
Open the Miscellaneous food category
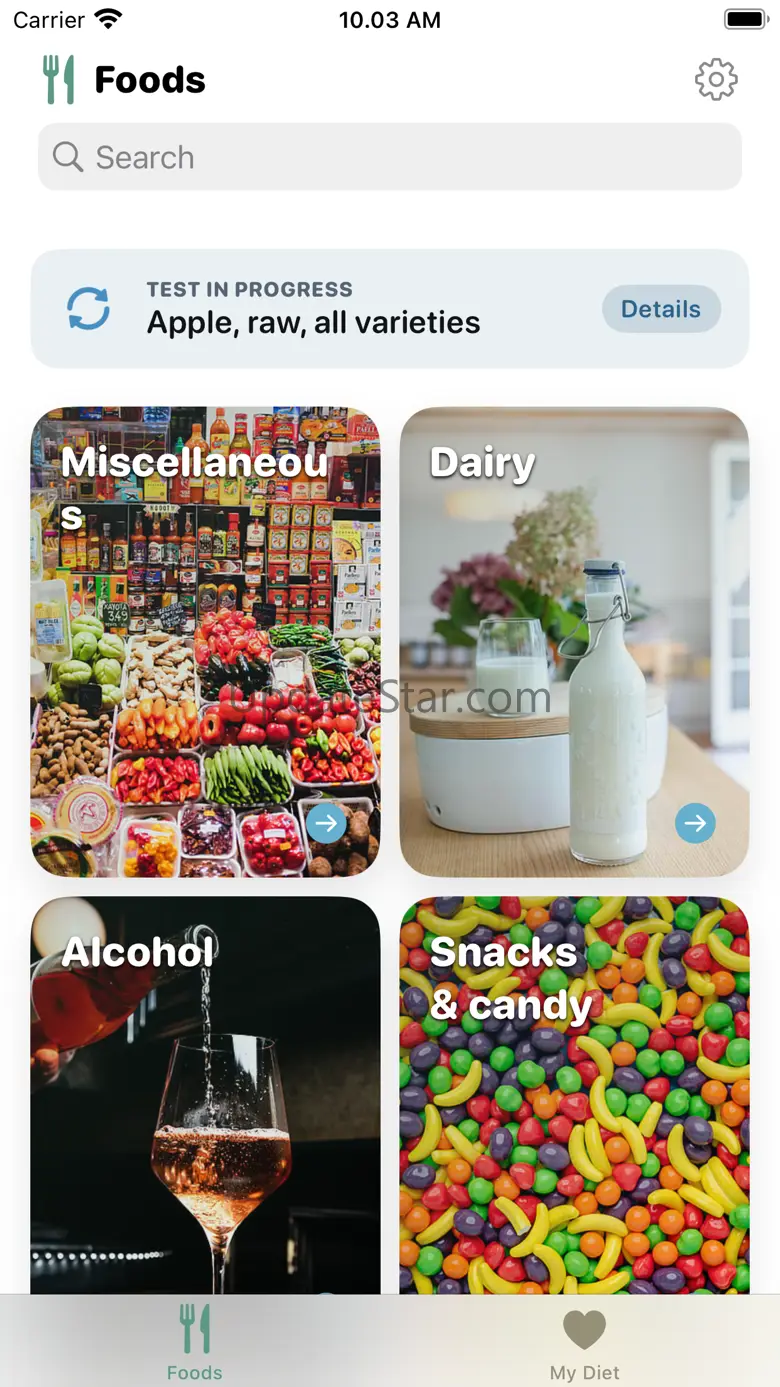point(205,642)
